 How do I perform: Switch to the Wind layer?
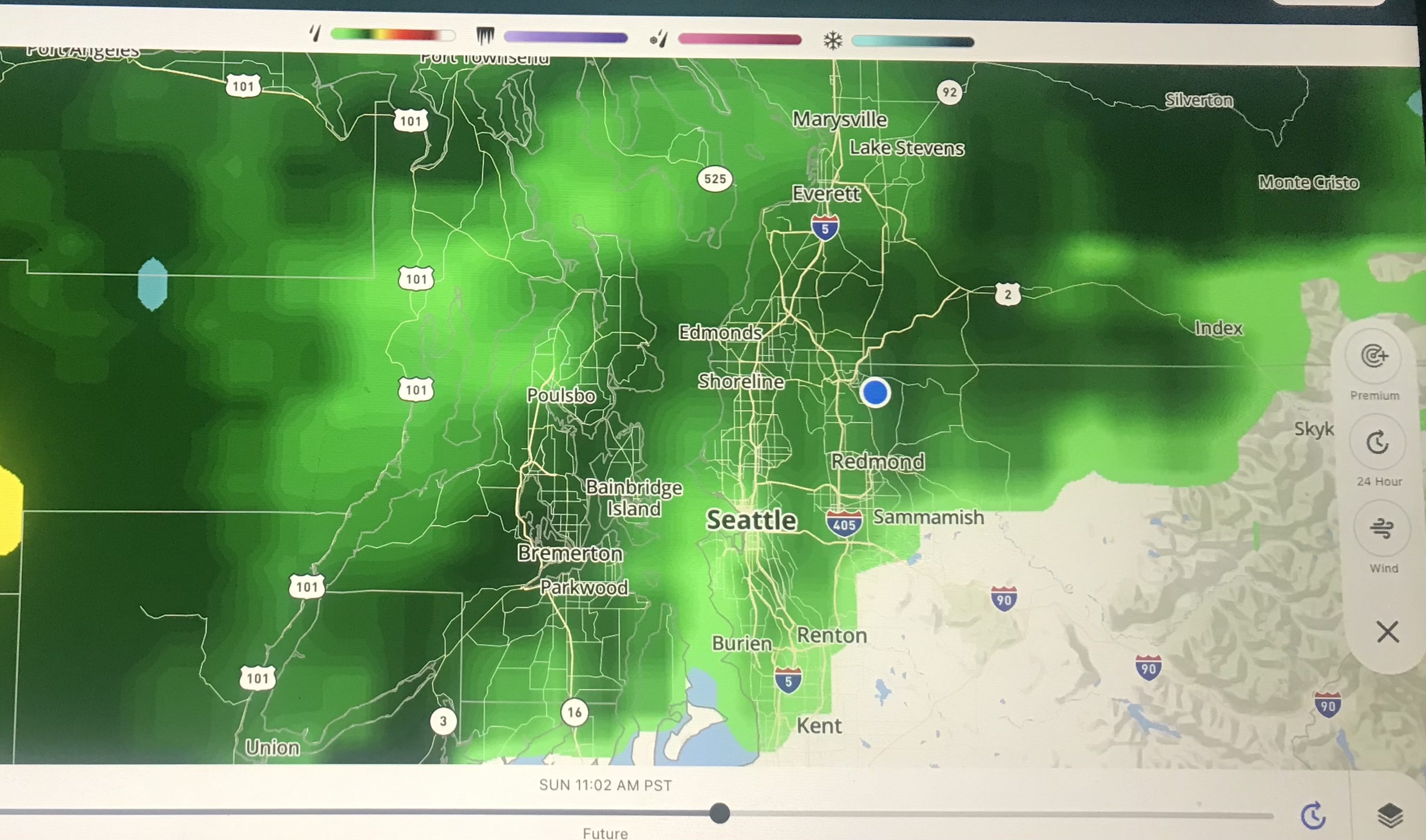click(1382, 529)
